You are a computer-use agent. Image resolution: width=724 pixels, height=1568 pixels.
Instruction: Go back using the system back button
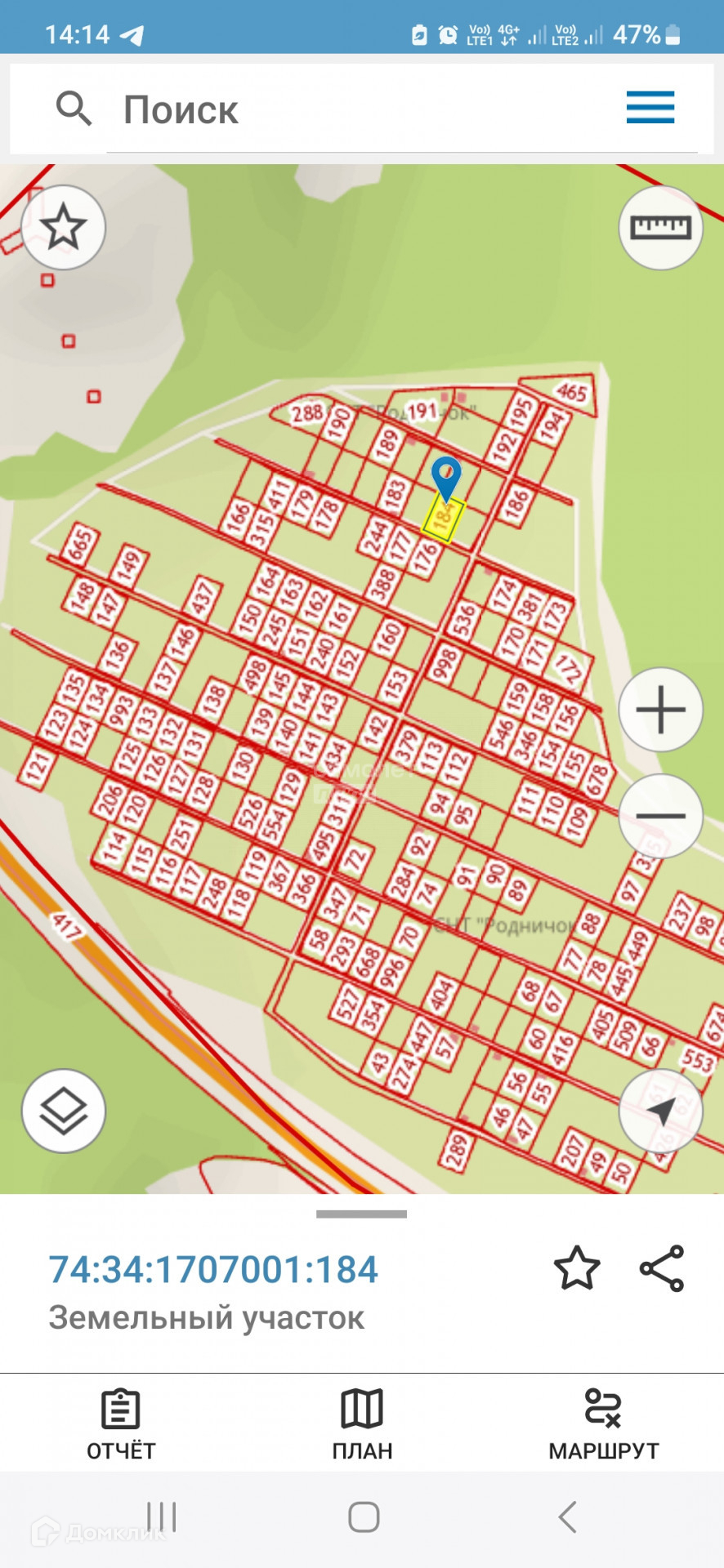tap(568, 1517)
